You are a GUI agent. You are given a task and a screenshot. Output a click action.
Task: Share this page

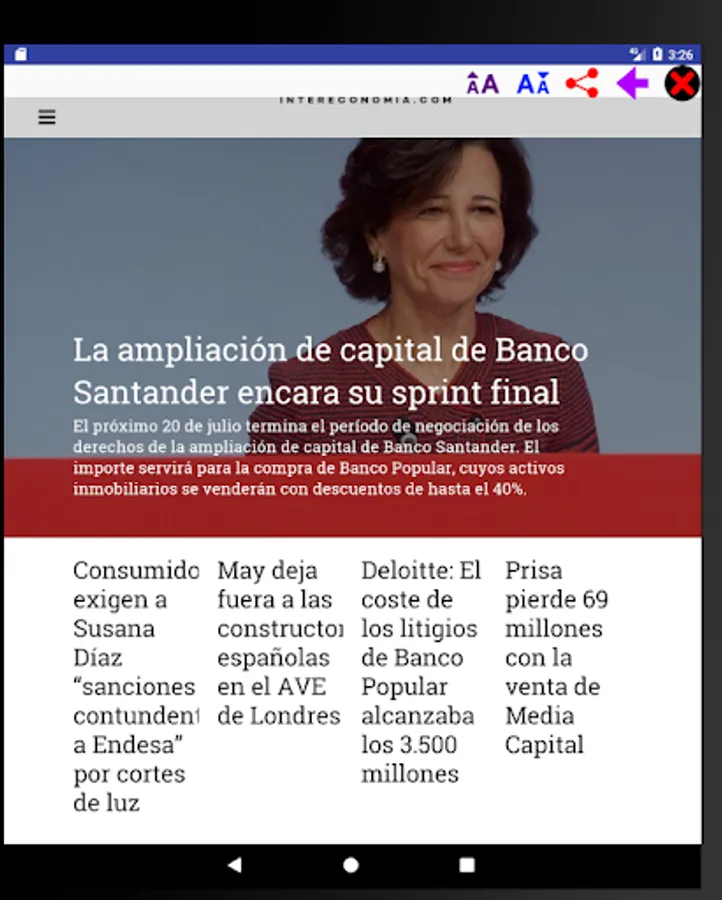click(582, 83)
